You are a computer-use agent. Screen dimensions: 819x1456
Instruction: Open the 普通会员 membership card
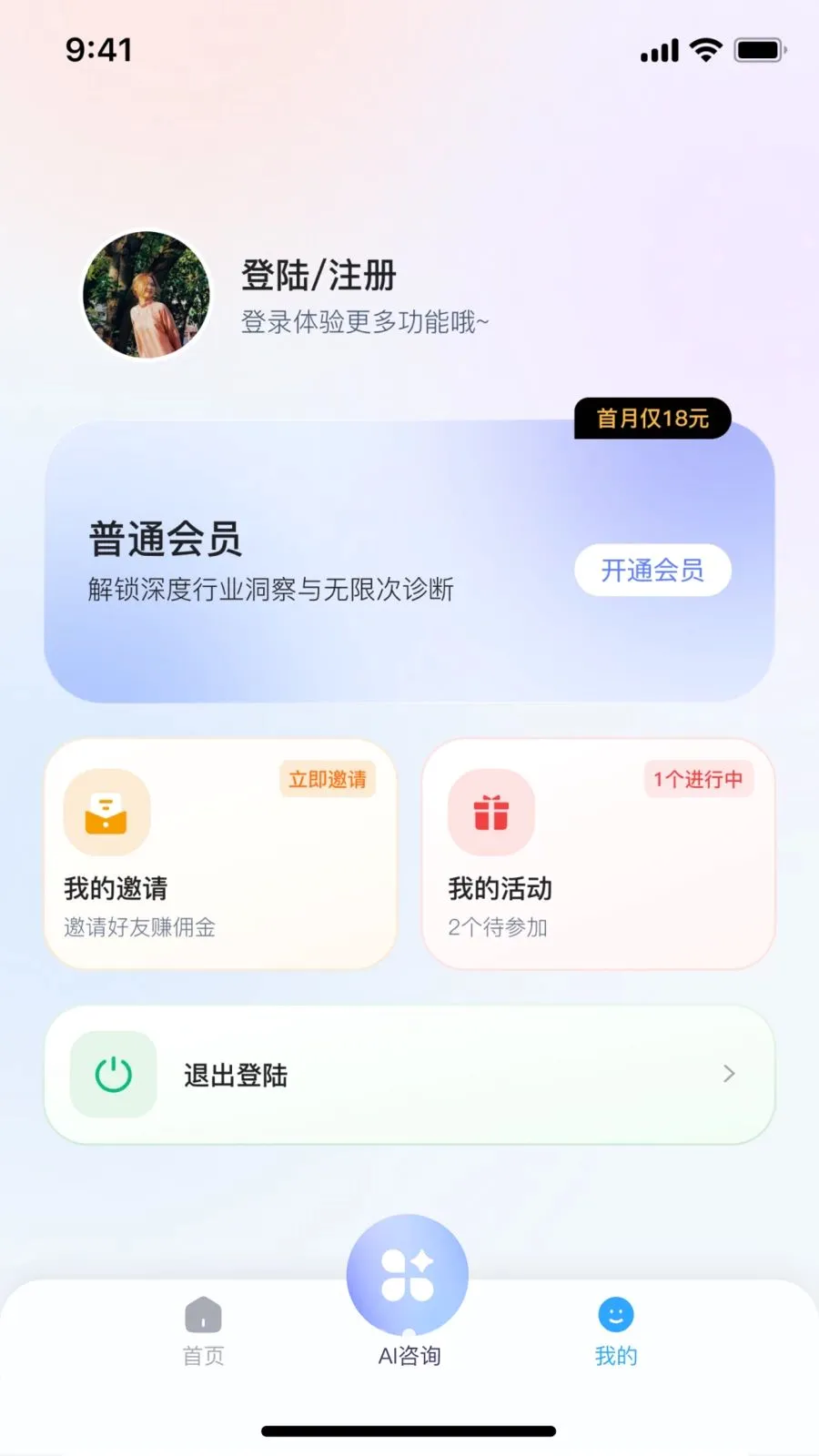(409, 561)
